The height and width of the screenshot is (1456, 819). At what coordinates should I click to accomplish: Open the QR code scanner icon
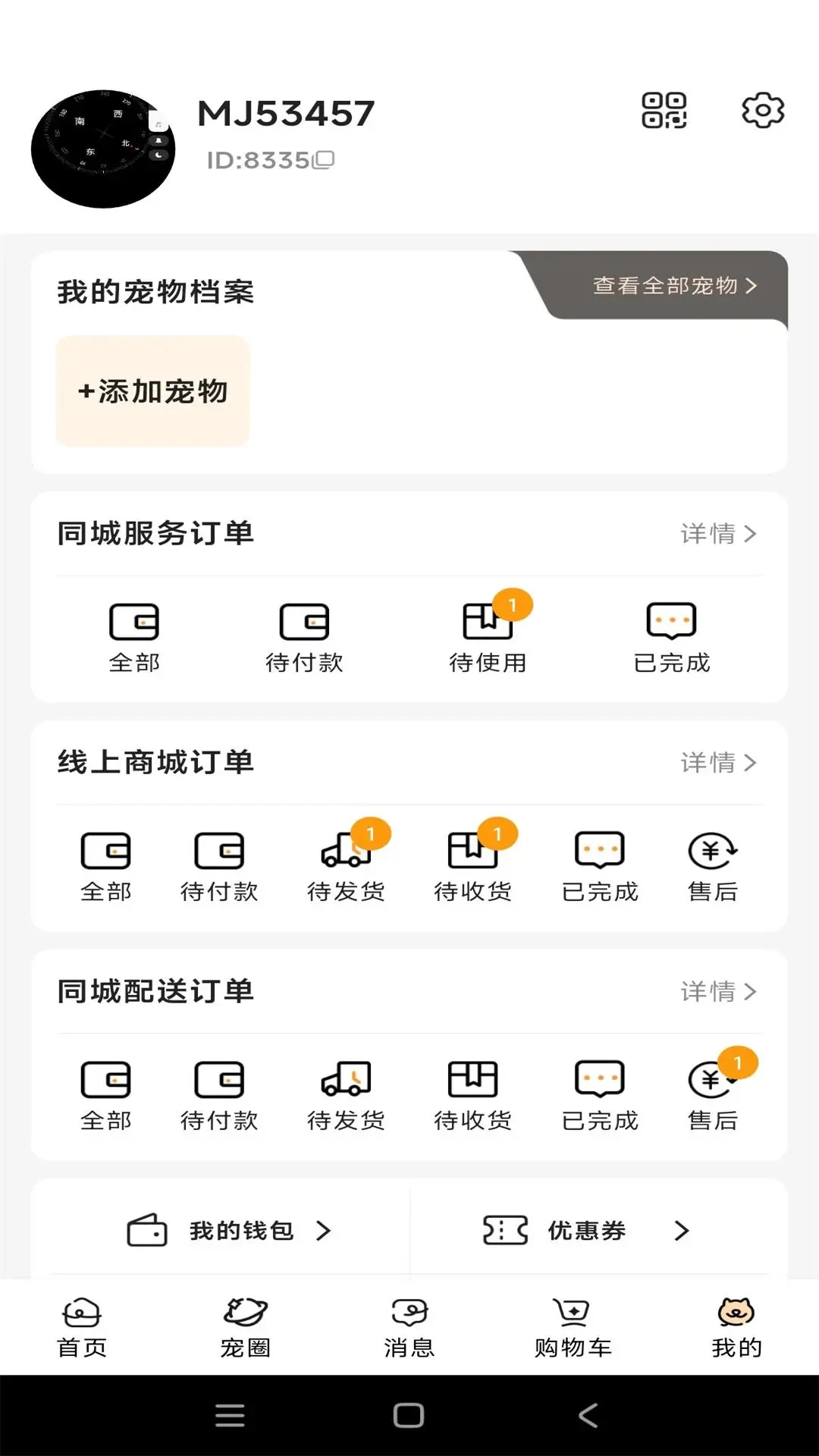tap(664, 111)
